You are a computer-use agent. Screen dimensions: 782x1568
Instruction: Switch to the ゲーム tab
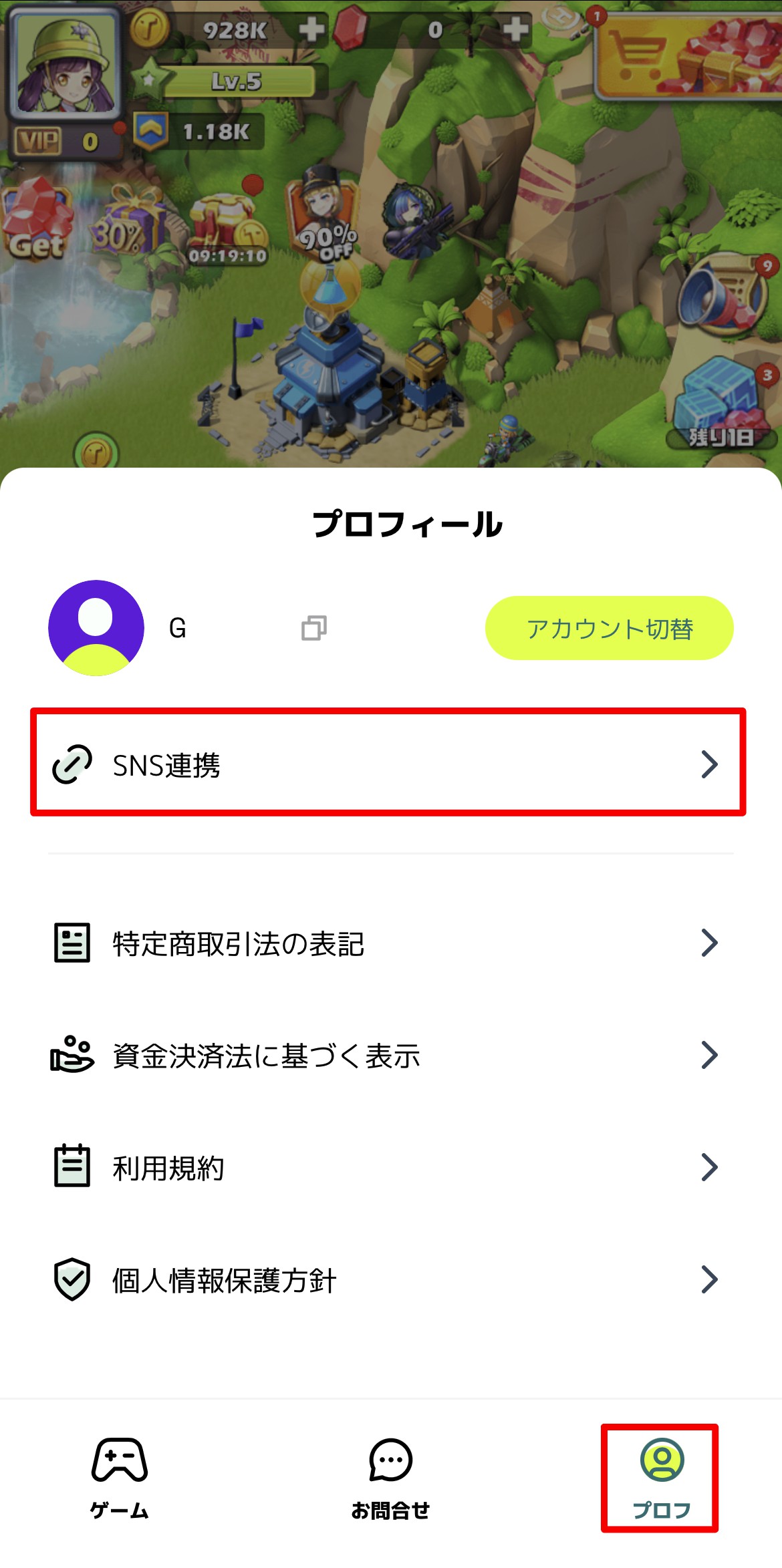pos(120,1477)
